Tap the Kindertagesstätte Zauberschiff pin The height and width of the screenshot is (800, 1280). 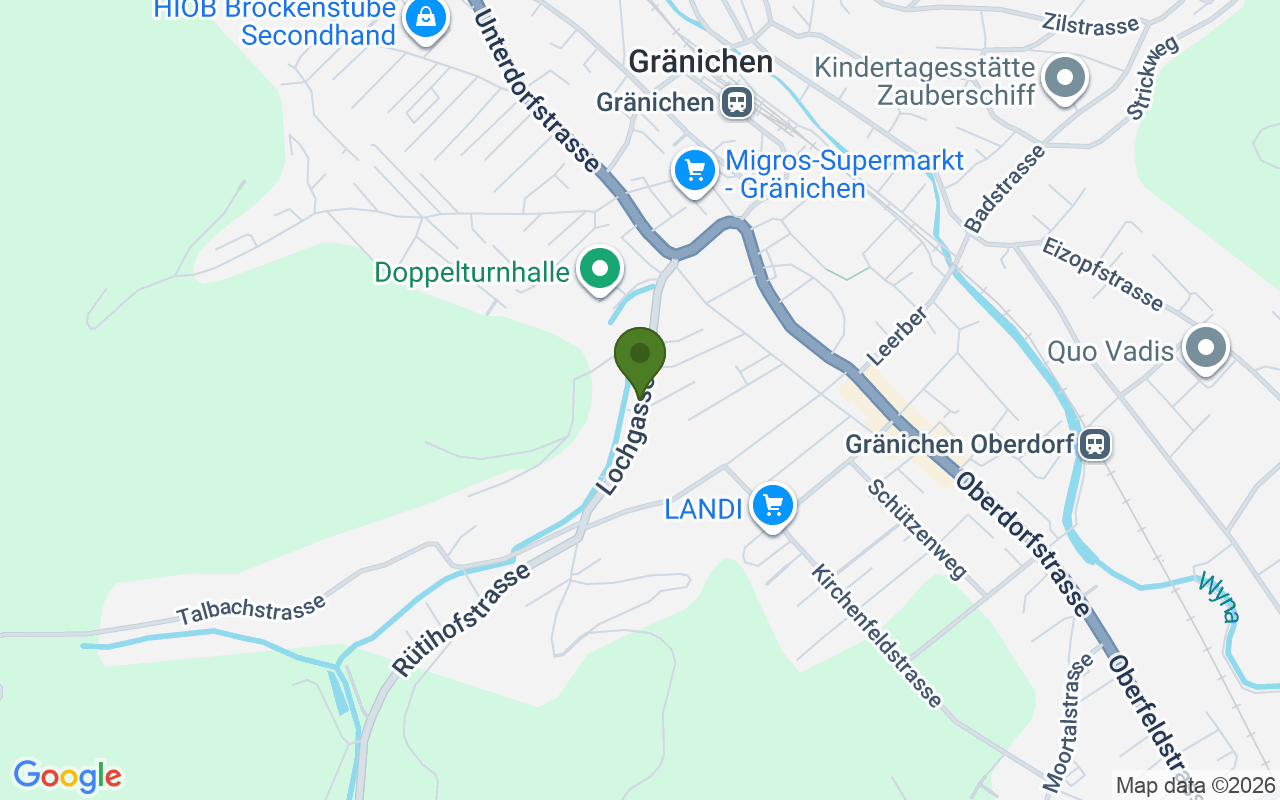(x=1065, y=78)
